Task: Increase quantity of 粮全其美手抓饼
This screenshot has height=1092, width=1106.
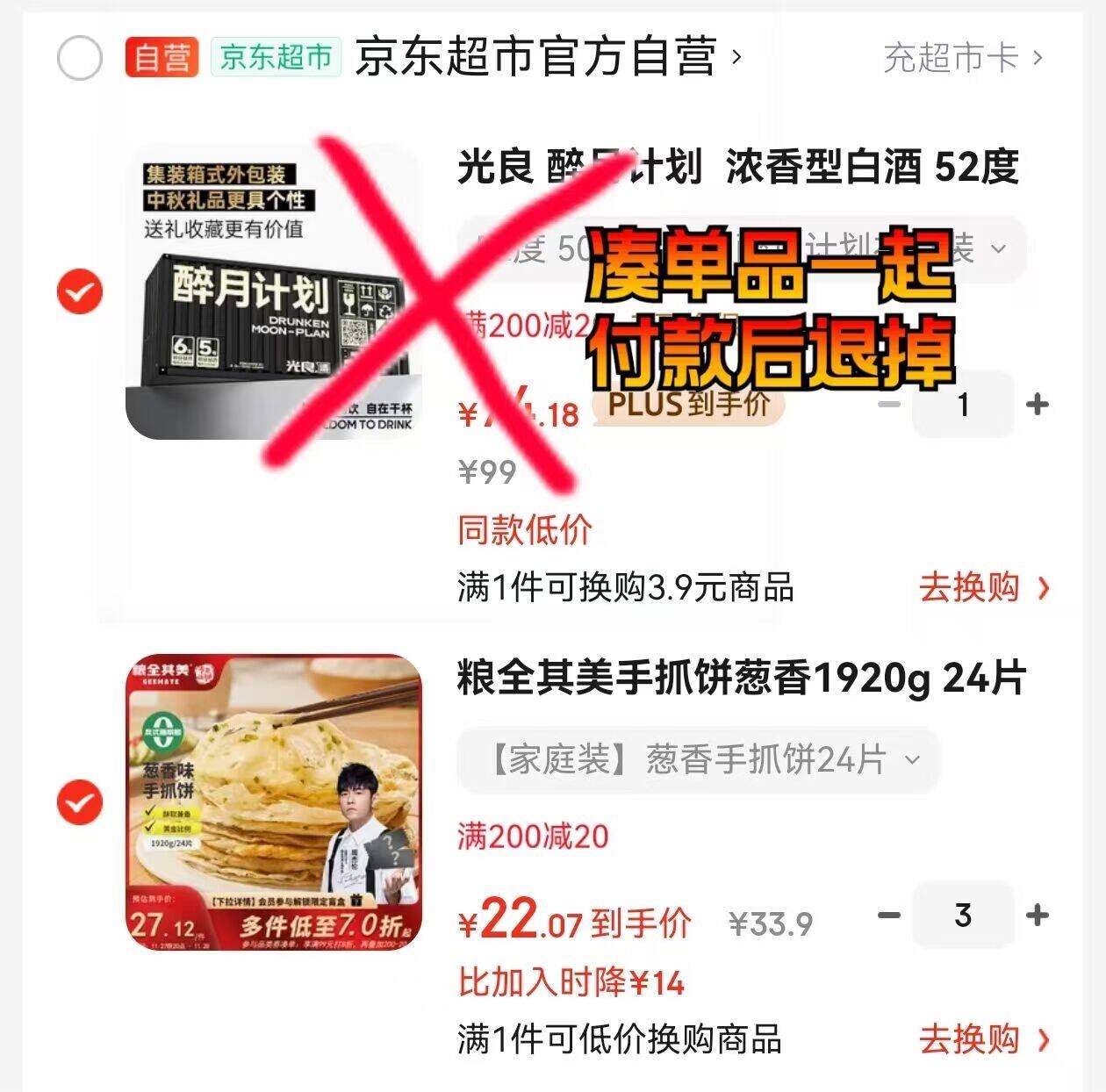Action: click(1038, 916)
